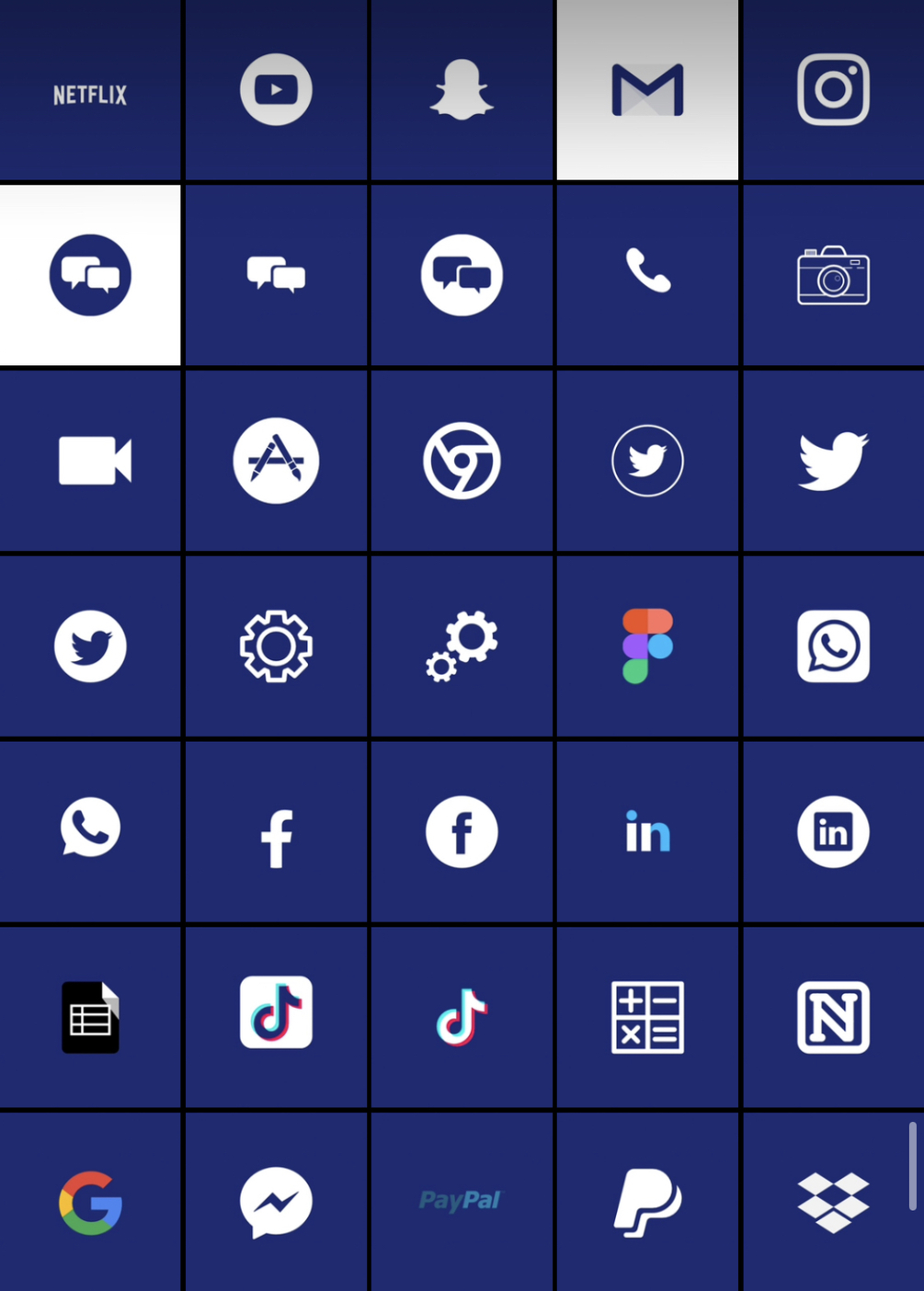
Task: Select the single gear settings icon
Action: click(276, 645)
